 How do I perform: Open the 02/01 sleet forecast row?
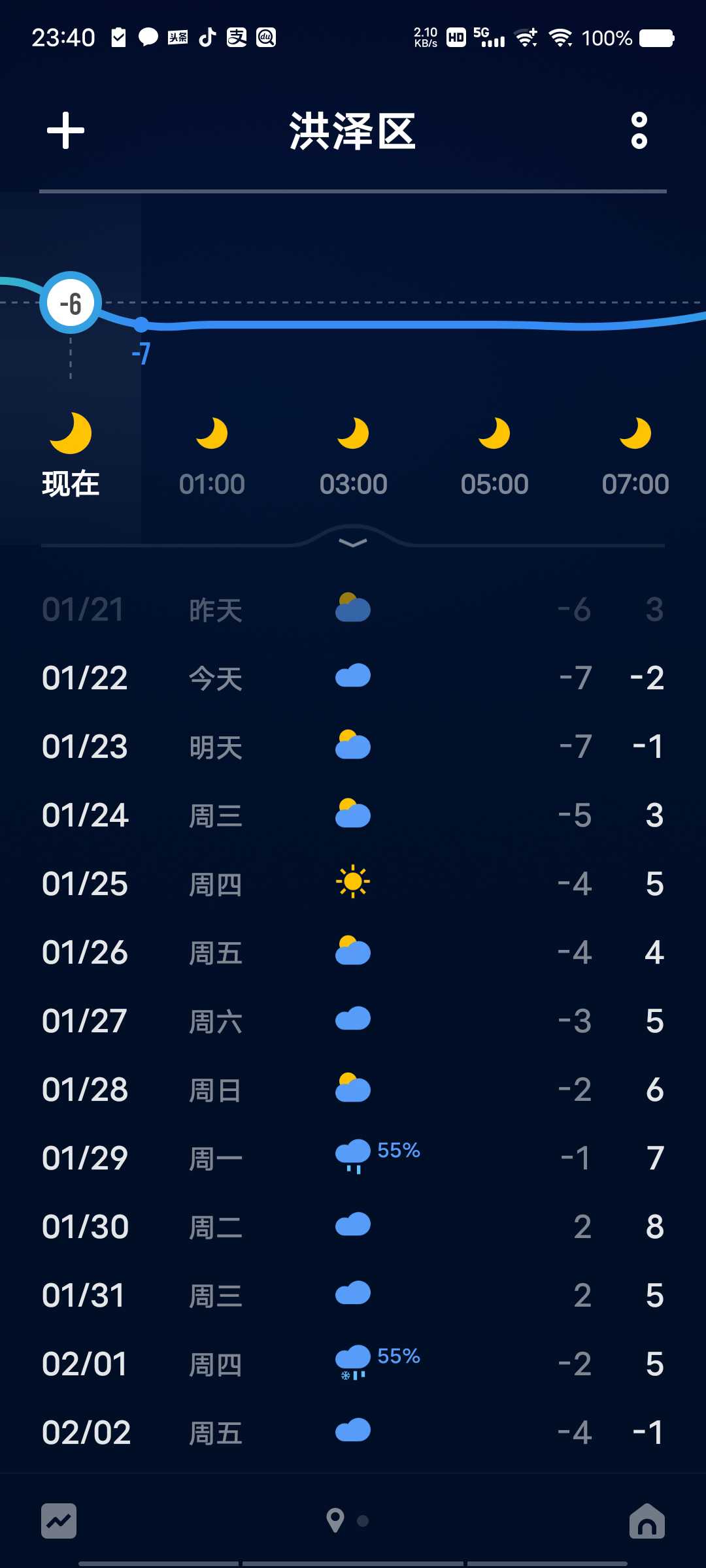(353, 1364)
